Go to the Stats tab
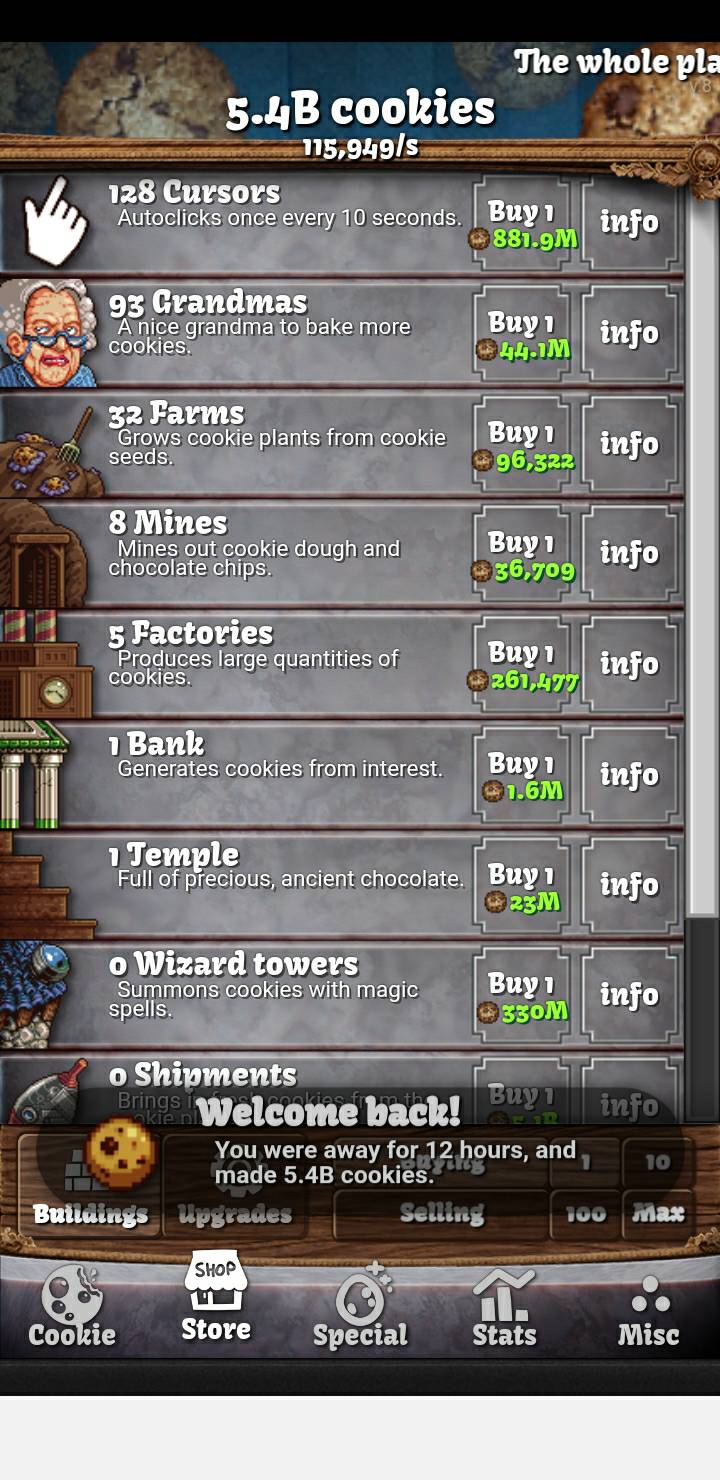 pos(504,1308)
